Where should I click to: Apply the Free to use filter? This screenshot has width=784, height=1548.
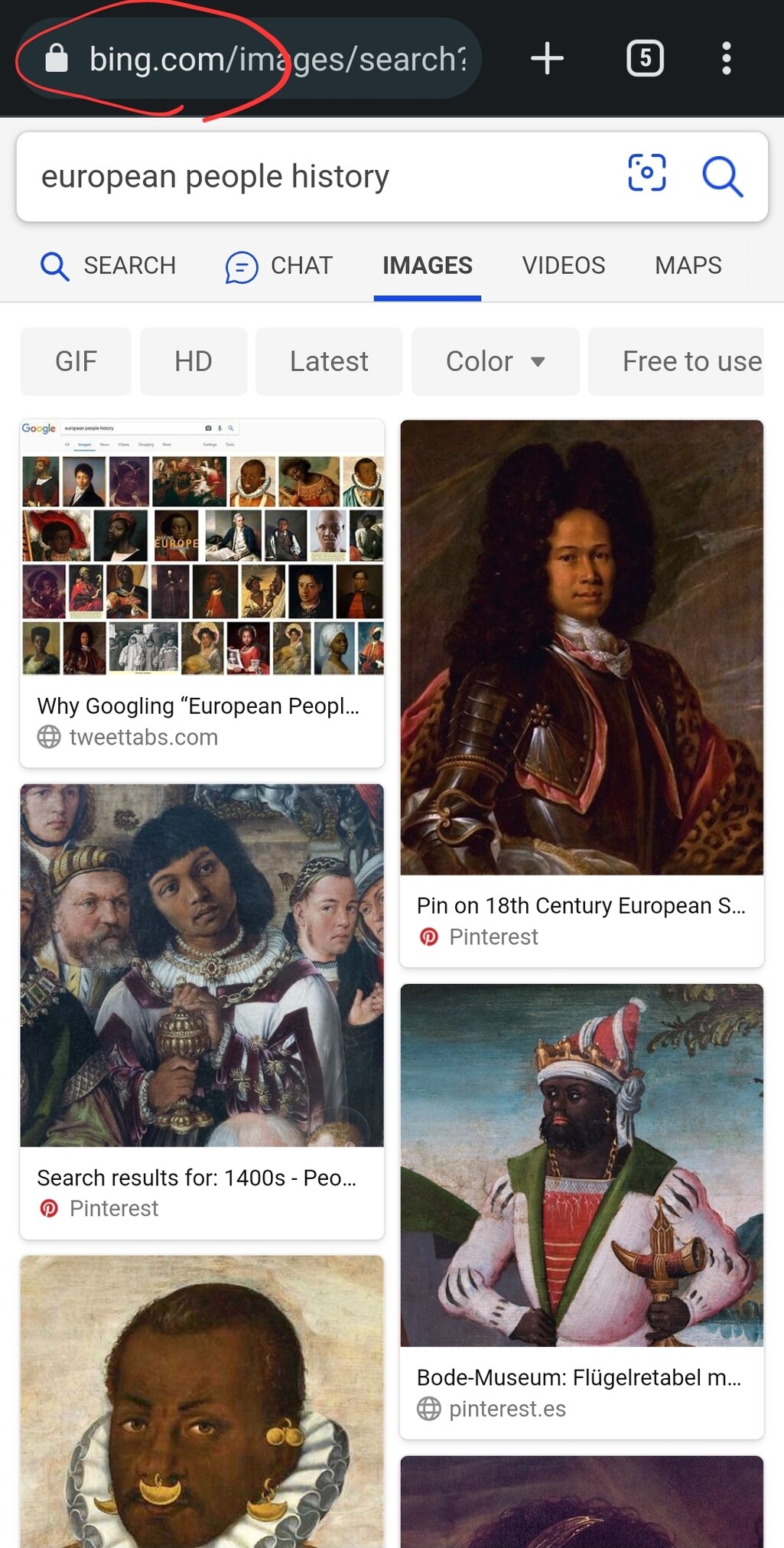[688, 361]
